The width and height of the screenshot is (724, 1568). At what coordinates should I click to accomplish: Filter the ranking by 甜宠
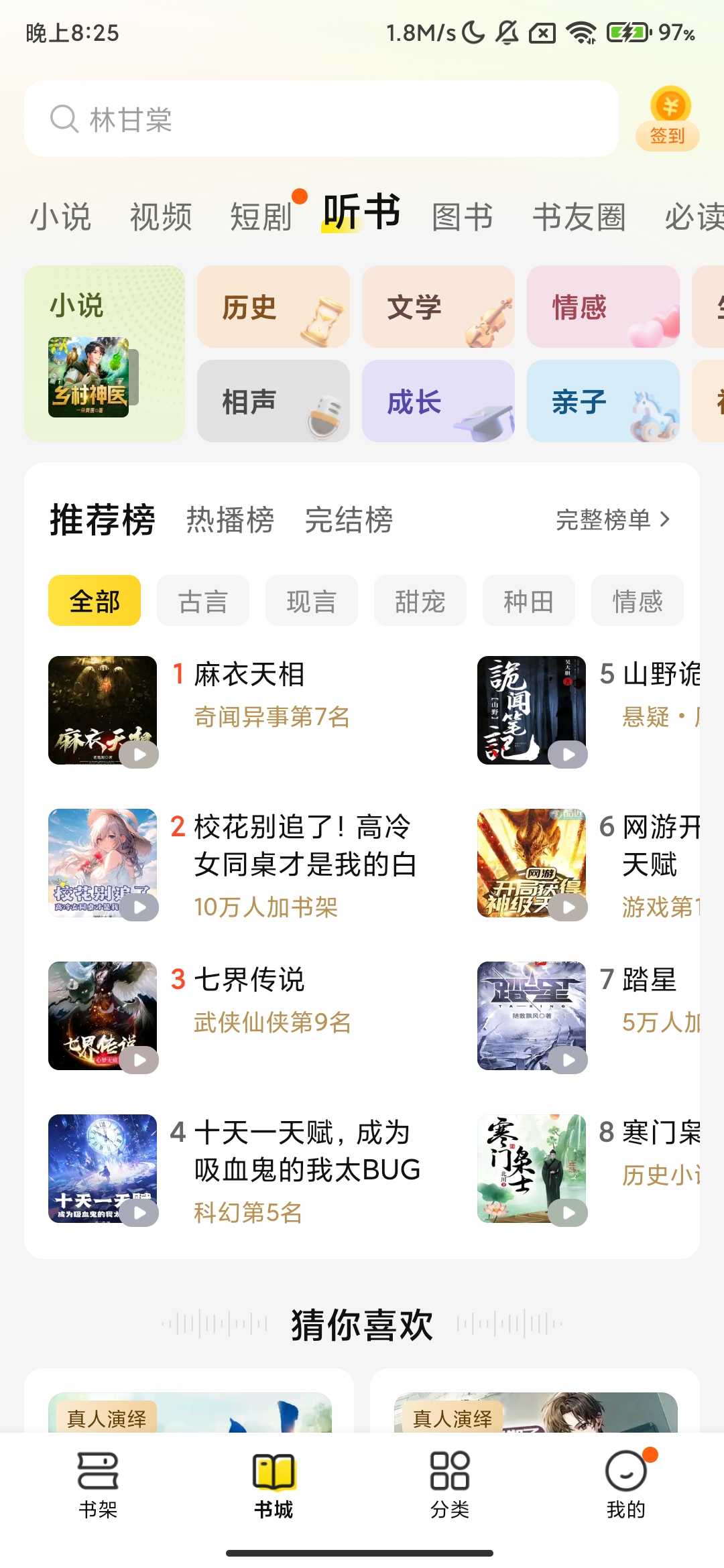click(x=420, y=601)
